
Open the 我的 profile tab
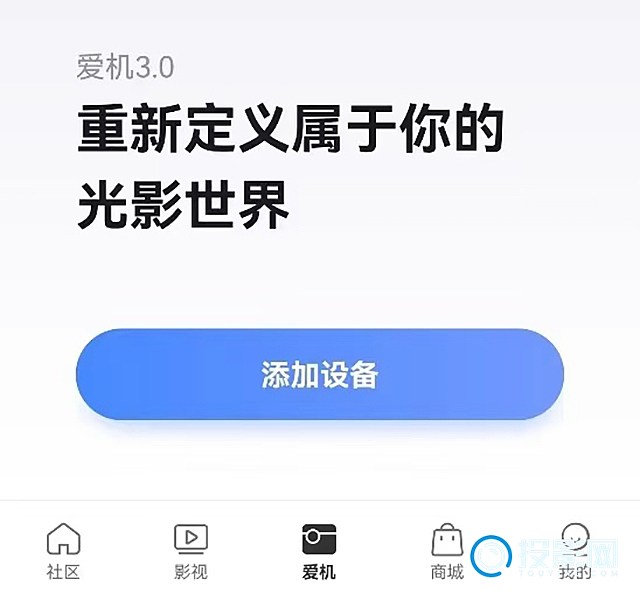[575, 550]
